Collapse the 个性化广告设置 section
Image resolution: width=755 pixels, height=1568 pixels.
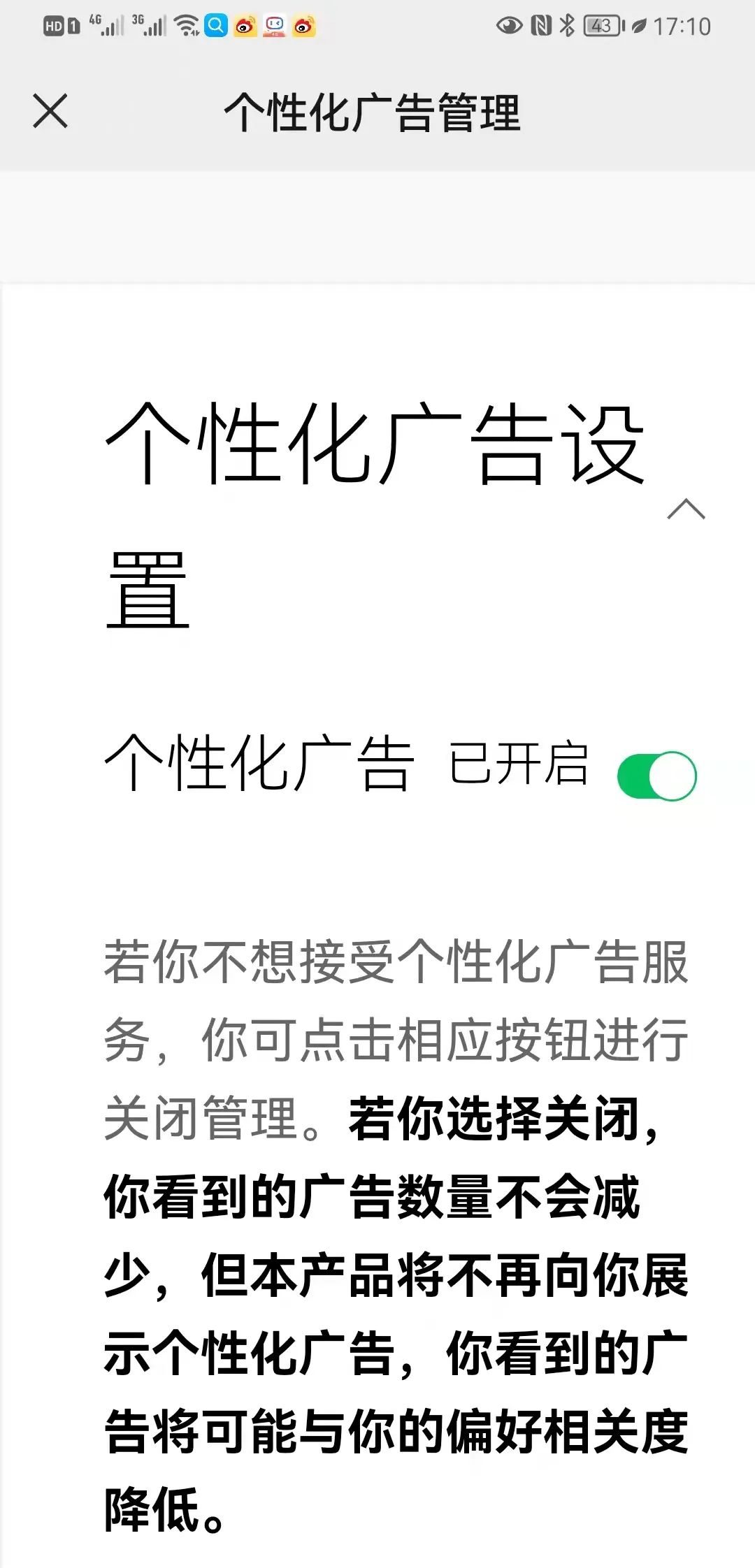(686, 509)
